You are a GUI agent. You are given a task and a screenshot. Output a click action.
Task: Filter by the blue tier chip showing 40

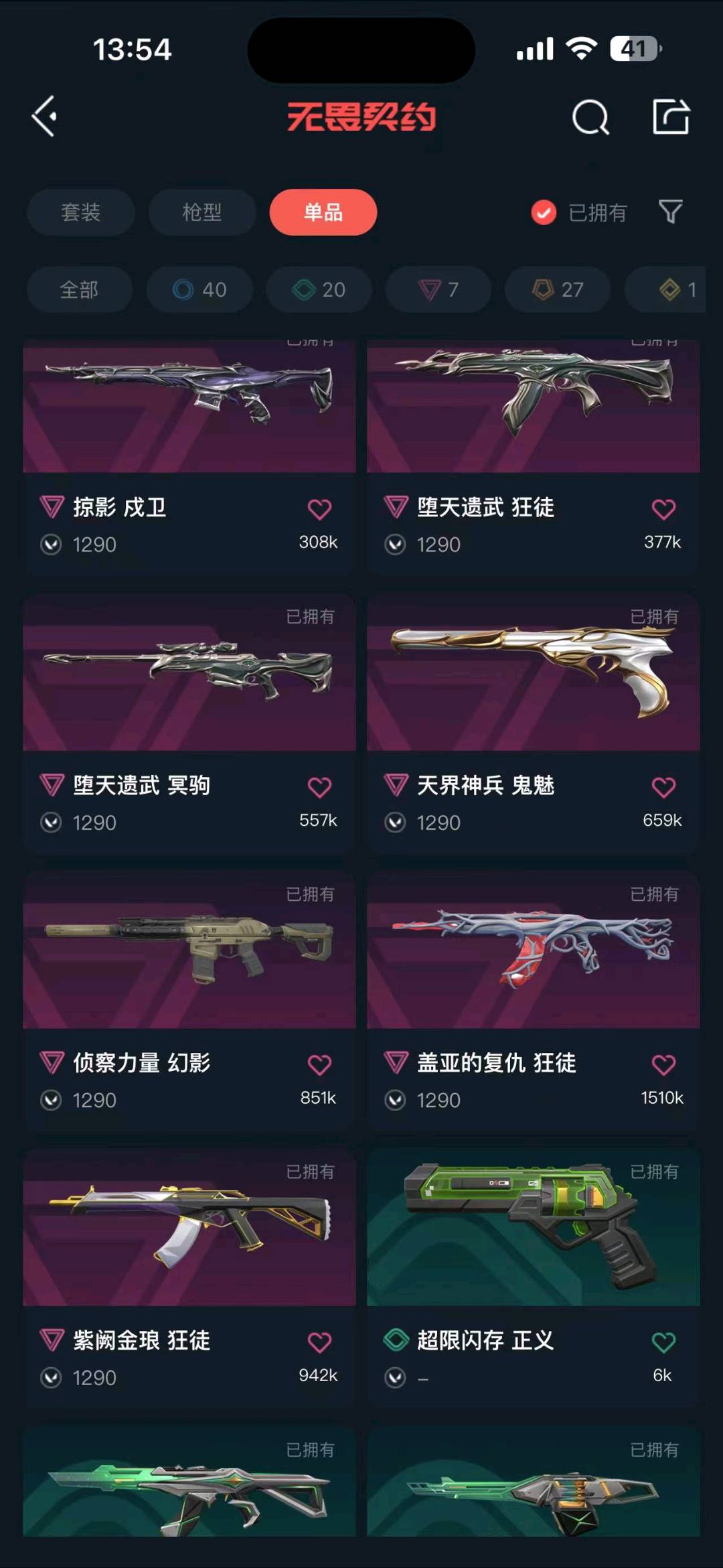point(199,289)
